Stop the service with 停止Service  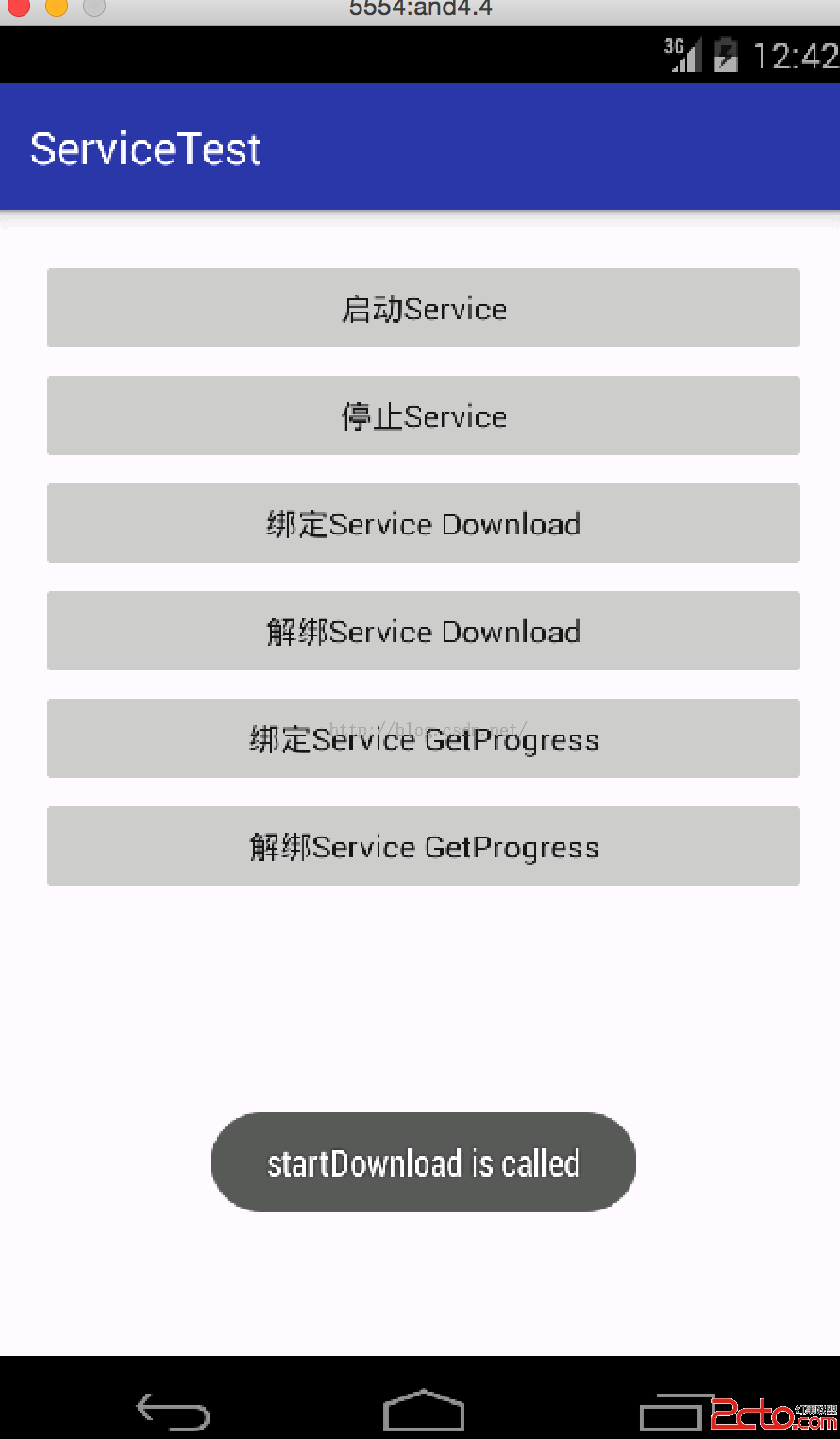coord(424,415)
